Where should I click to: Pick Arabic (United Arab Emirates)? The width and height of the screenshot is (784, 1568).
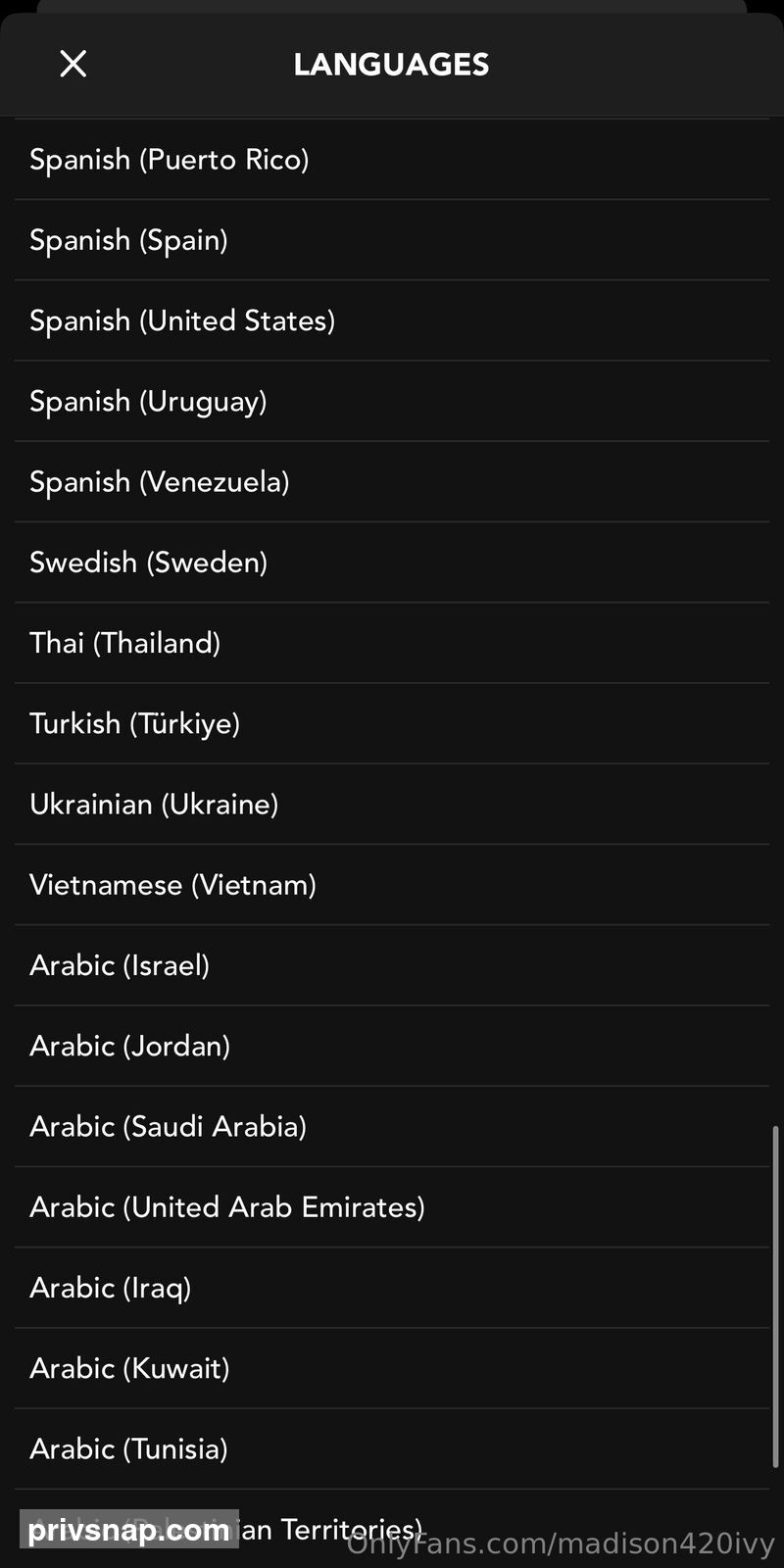point(392,1206)
